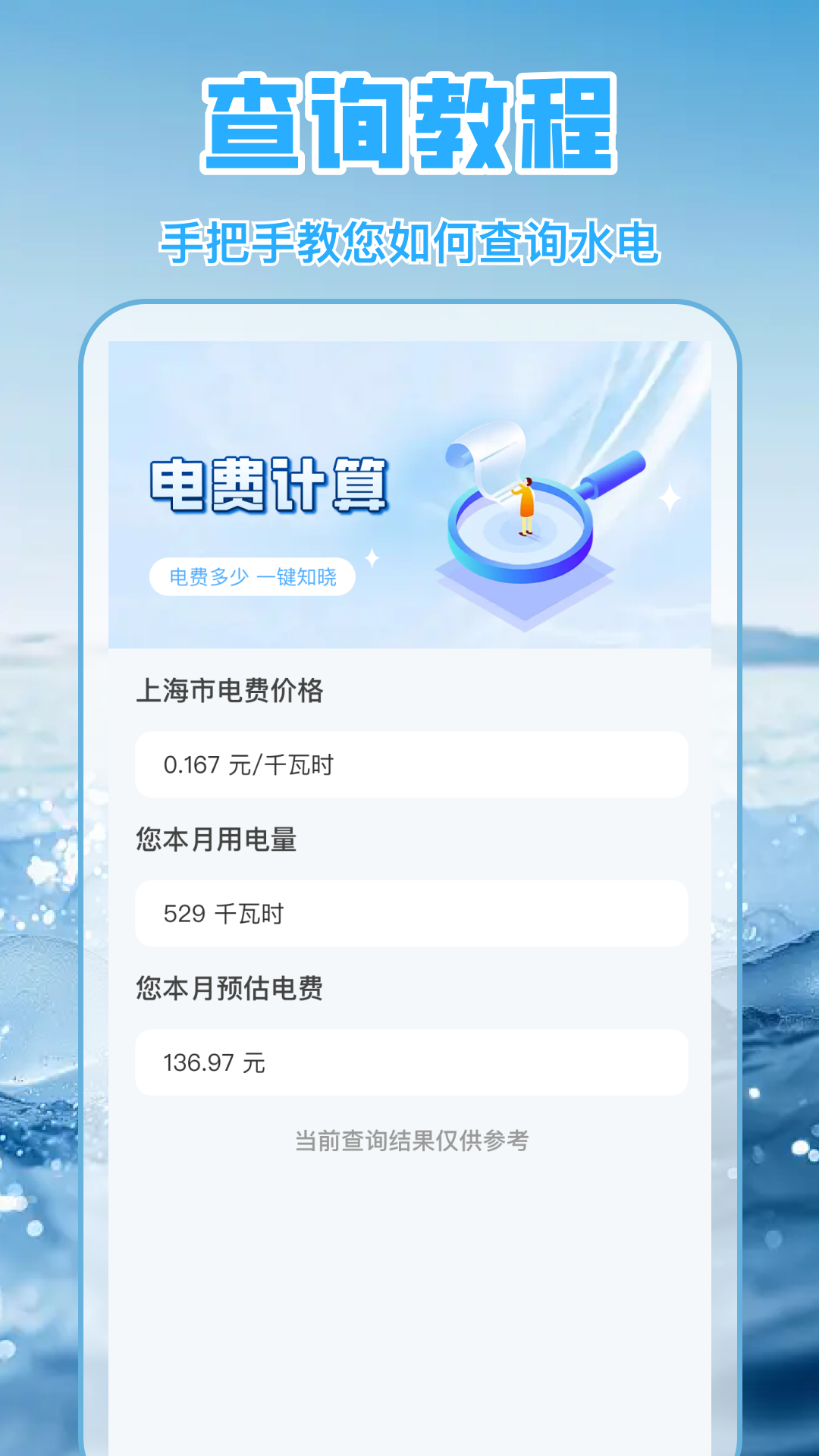Select the sparkle decoration near the badge

tap(371, 557)
